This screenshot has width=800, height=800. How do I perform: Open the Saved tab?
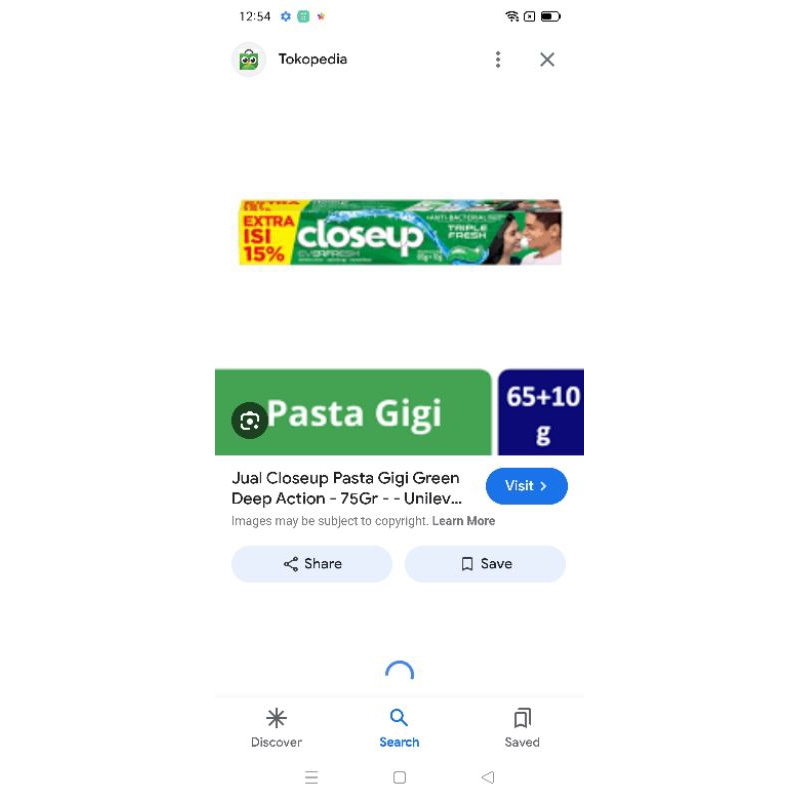[x=522, y=727]
